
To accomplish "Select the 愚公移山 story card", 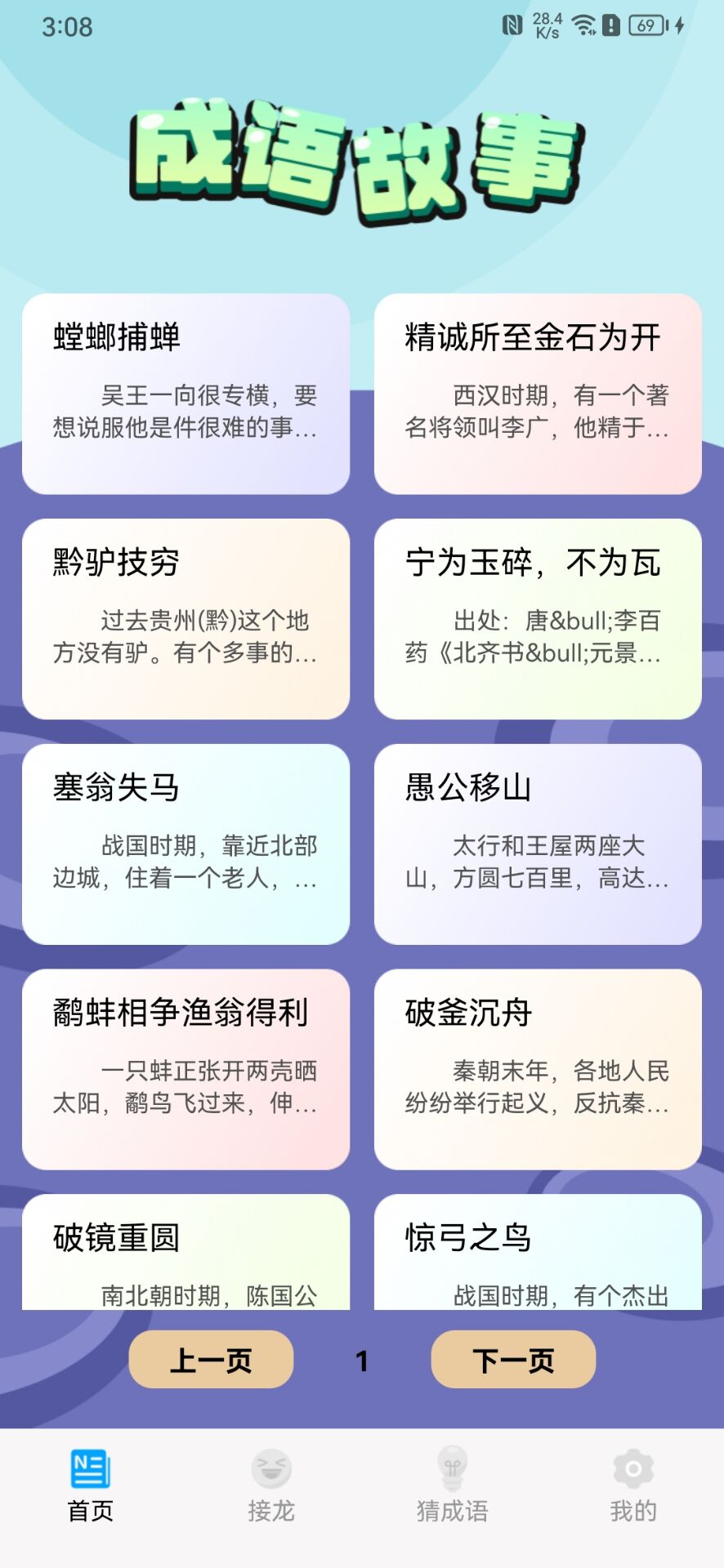I will pos(538,844).
